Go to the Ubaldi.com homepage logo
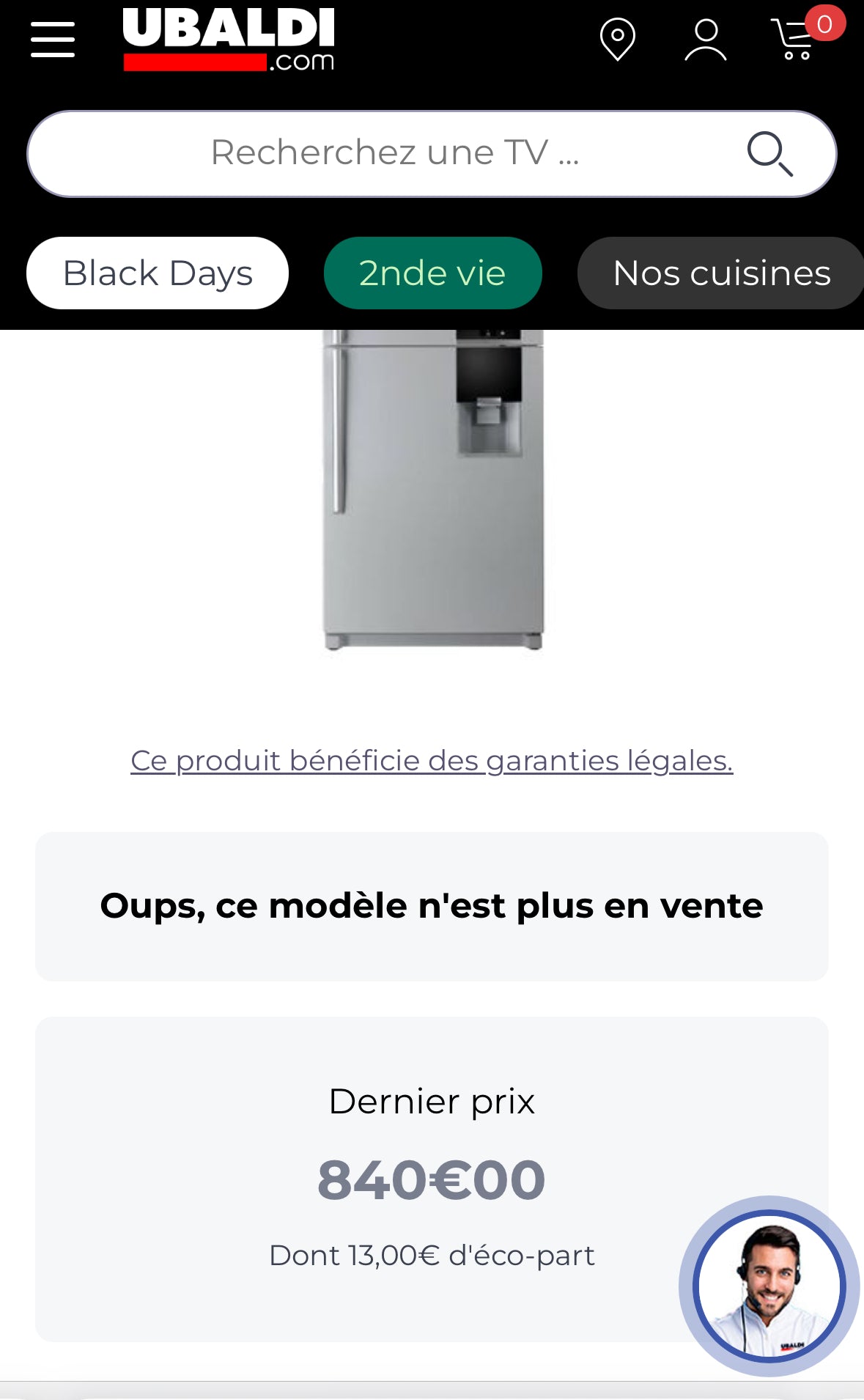The width and height of the screenshot is (864, 1400). coord(229,40)
